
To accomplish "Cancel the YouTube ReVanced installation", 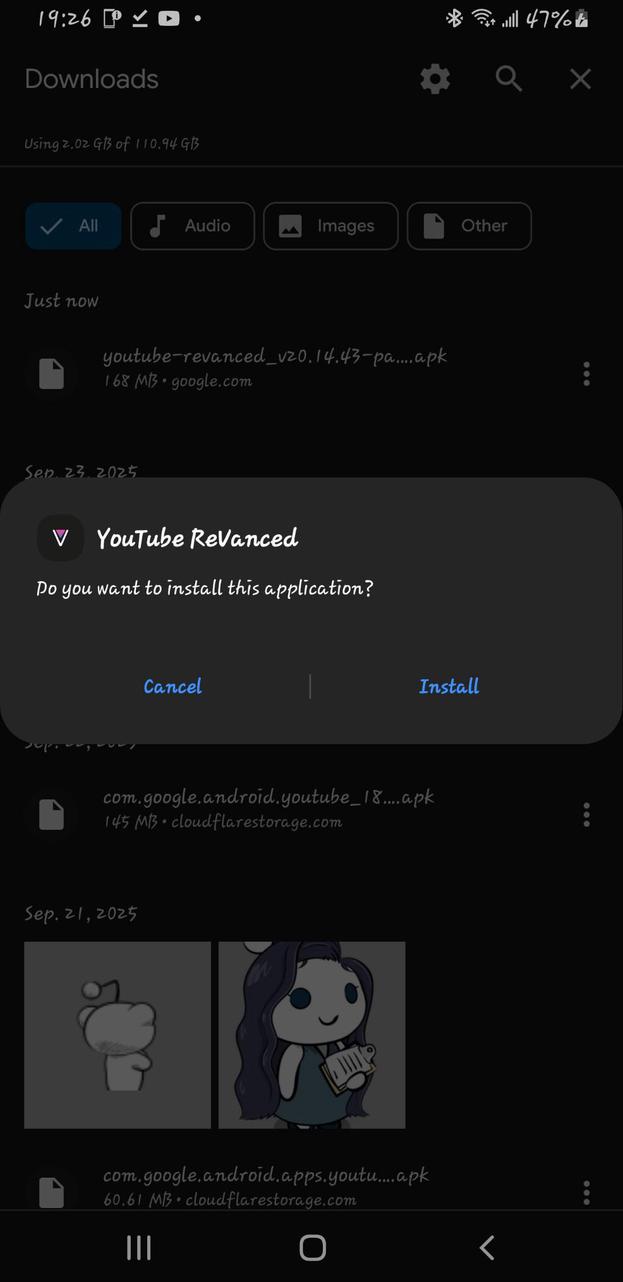I will tap(172, 686).
